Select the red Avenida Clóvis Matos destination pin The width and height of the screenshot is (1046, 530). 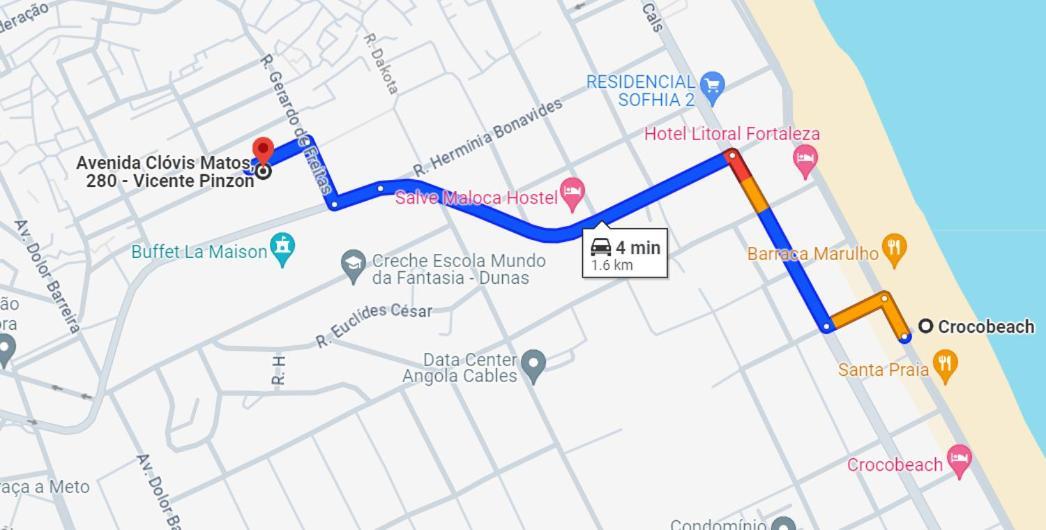coord(263,153)
